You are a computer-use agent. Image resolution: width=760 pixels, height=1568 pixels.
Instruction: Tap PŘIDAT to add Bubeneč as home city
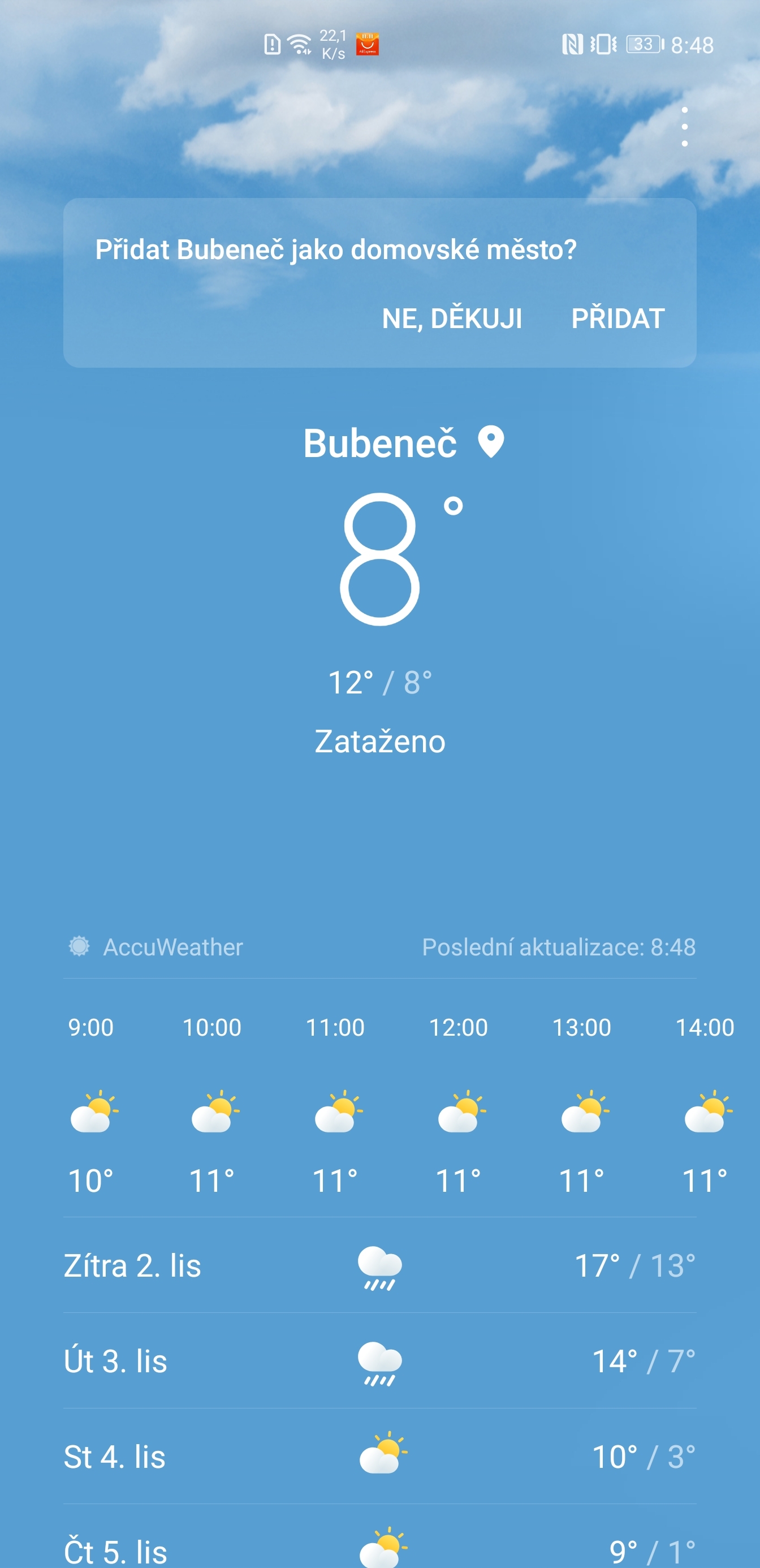tap(617, 317)
